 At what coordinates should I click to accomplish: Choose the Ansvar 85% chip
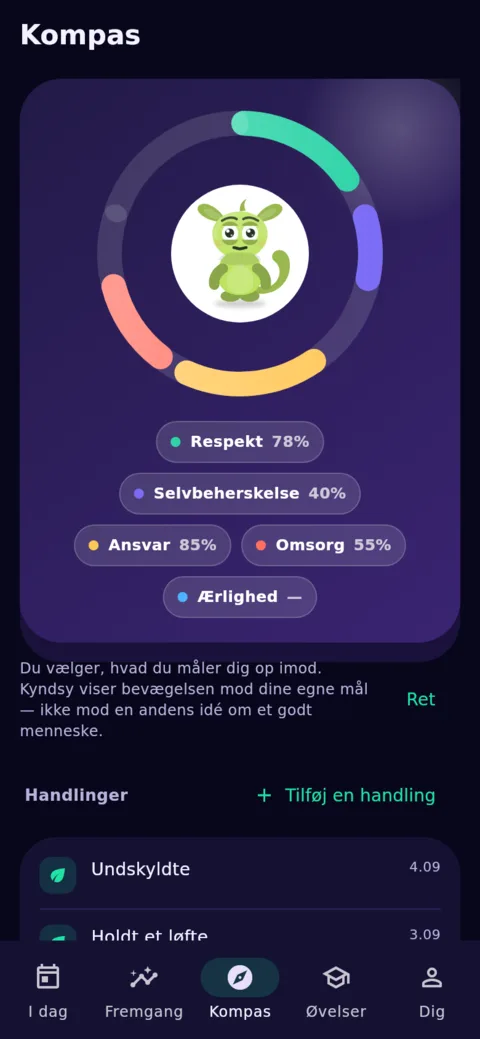[x=152, y=545]
